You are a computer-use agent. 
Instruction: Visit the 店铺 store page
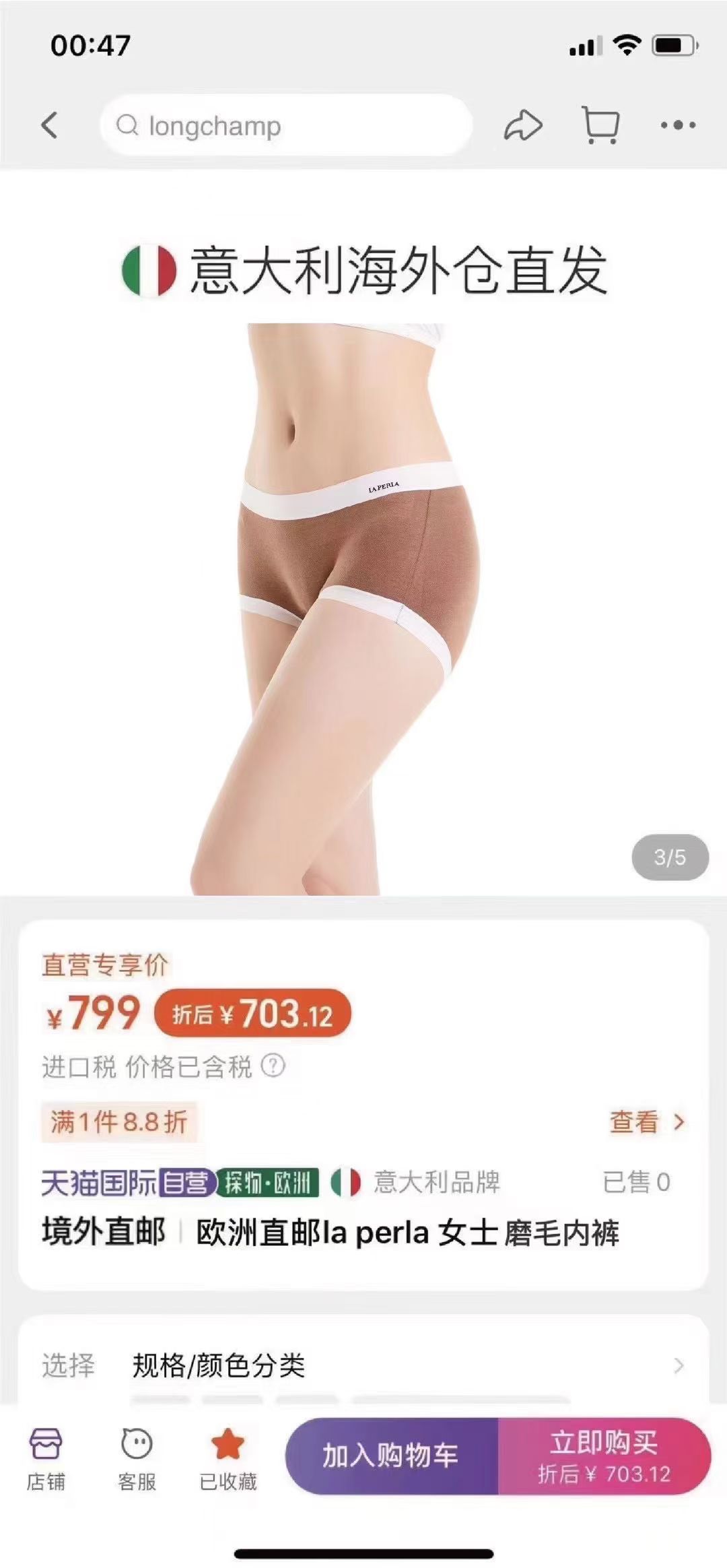tap(46, 1459)
